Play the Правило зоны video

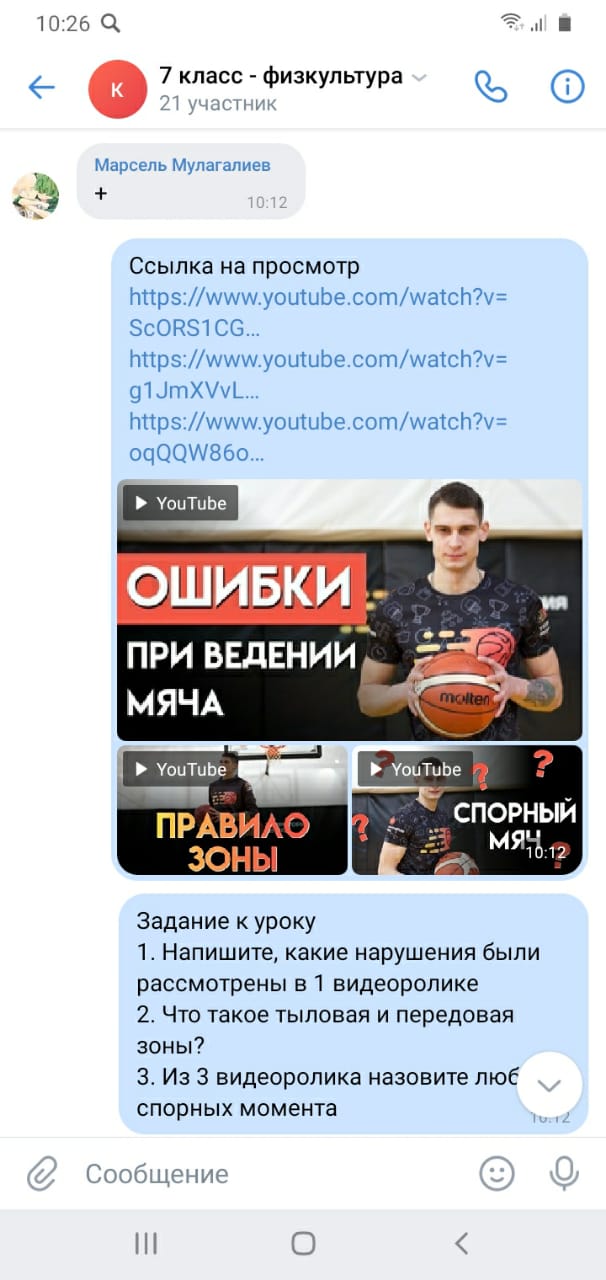click(232, 810)
